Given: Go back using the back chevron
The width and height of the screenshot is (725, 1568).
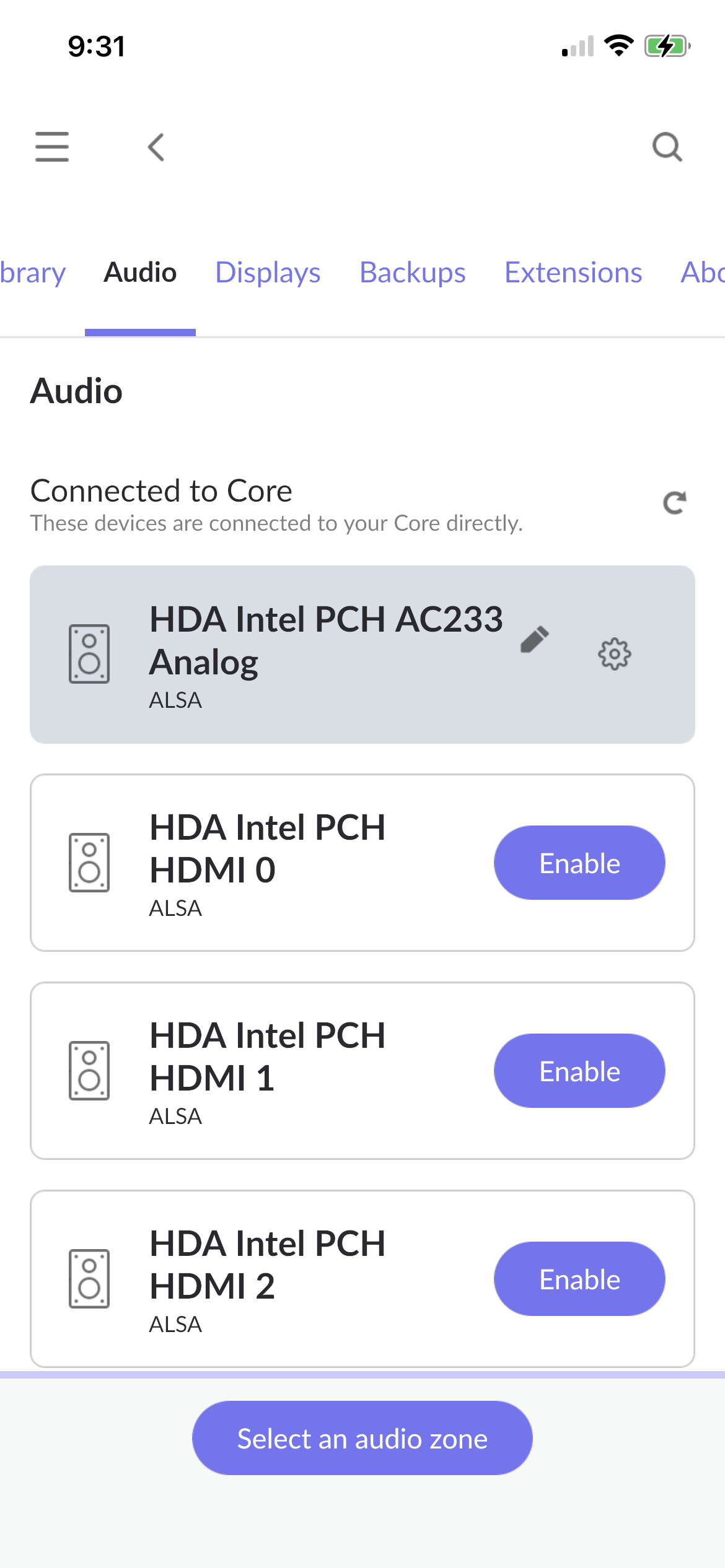Looking at the screenshot, I should [156, 147].
